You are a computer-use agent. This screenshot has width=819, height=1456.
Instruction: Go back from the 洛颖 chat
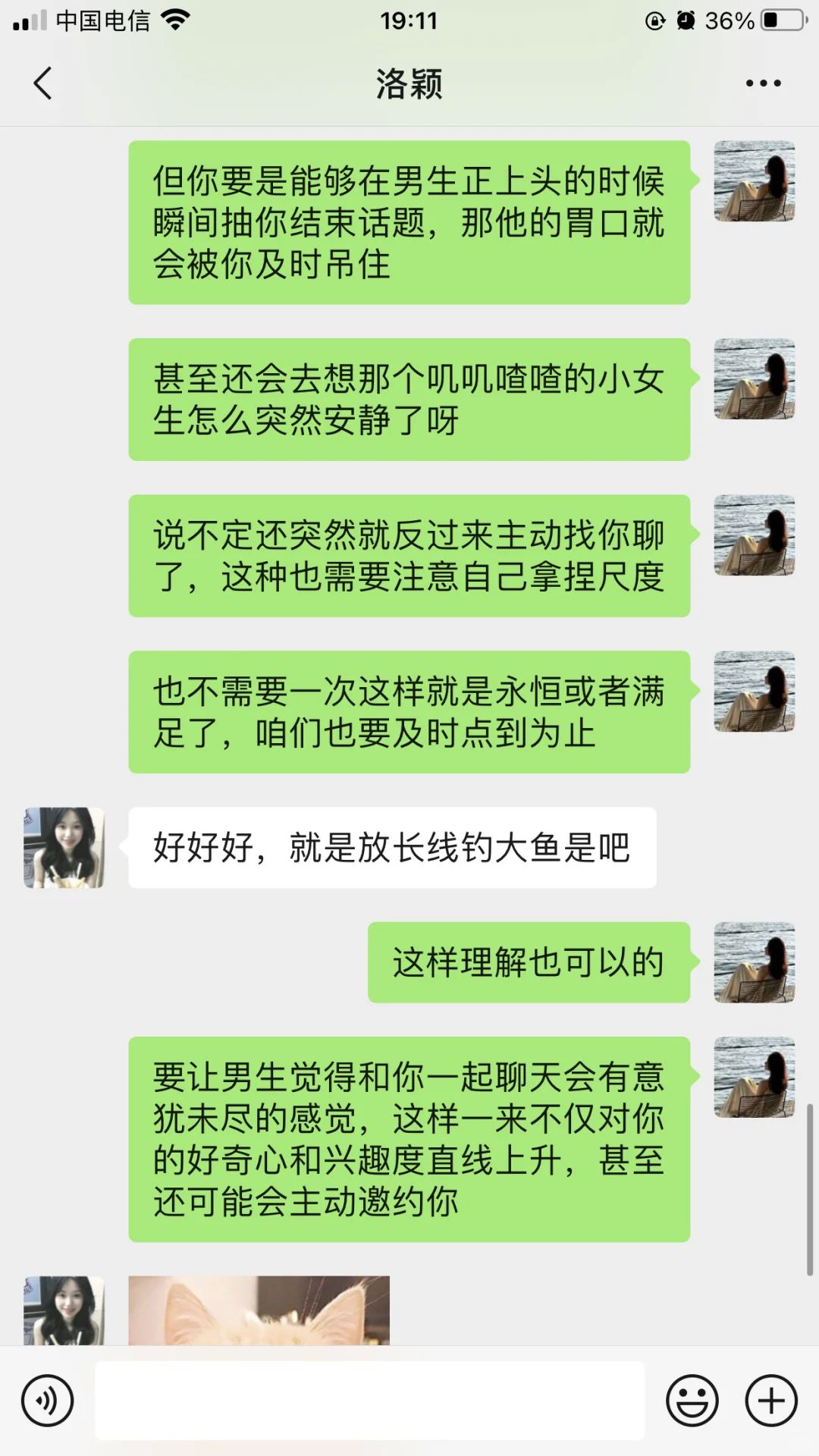pyautogui.click(x=43, y=83)
